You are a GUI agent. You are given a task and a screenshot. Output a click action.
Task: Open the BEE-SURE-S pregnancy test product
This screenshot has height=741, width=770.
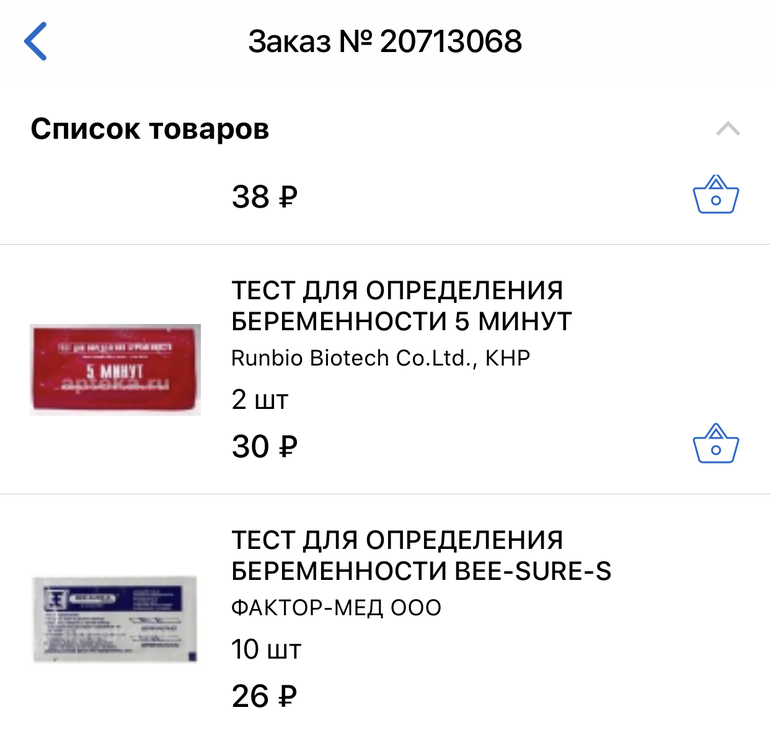(x=420, y=555)
